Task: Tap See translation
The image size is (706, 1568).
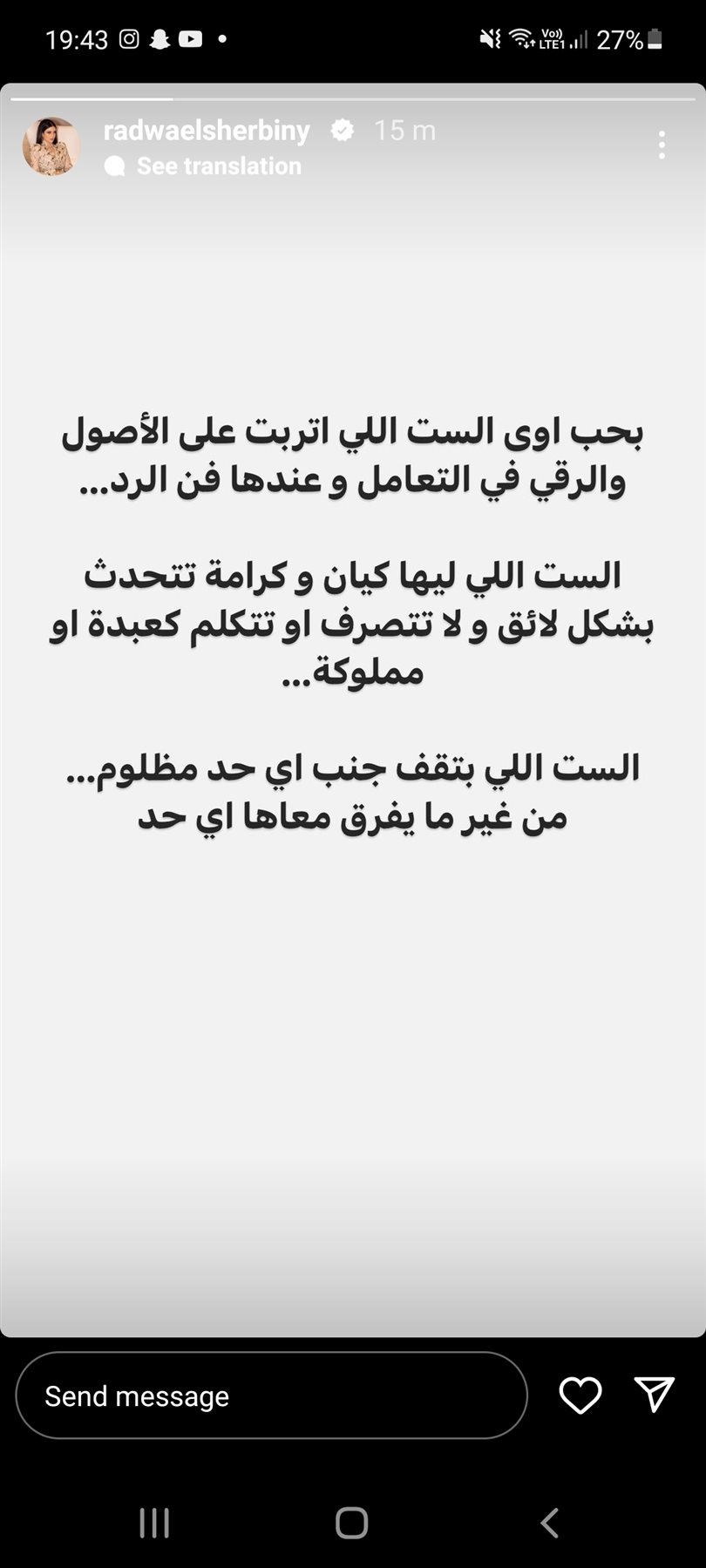Action: [x=218, y=166]
